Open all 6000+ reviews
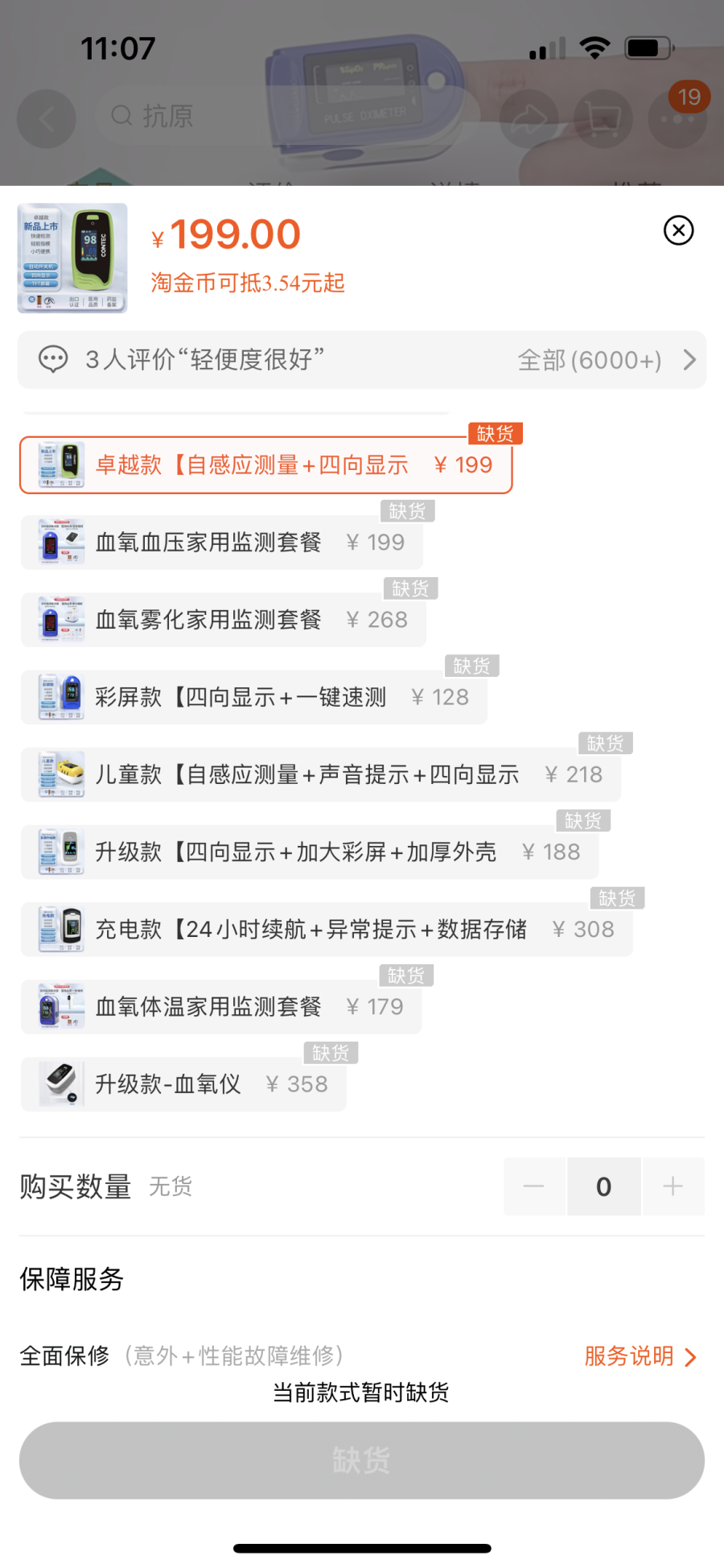This screenshot has width=724, height=1568. pos(605,360)
